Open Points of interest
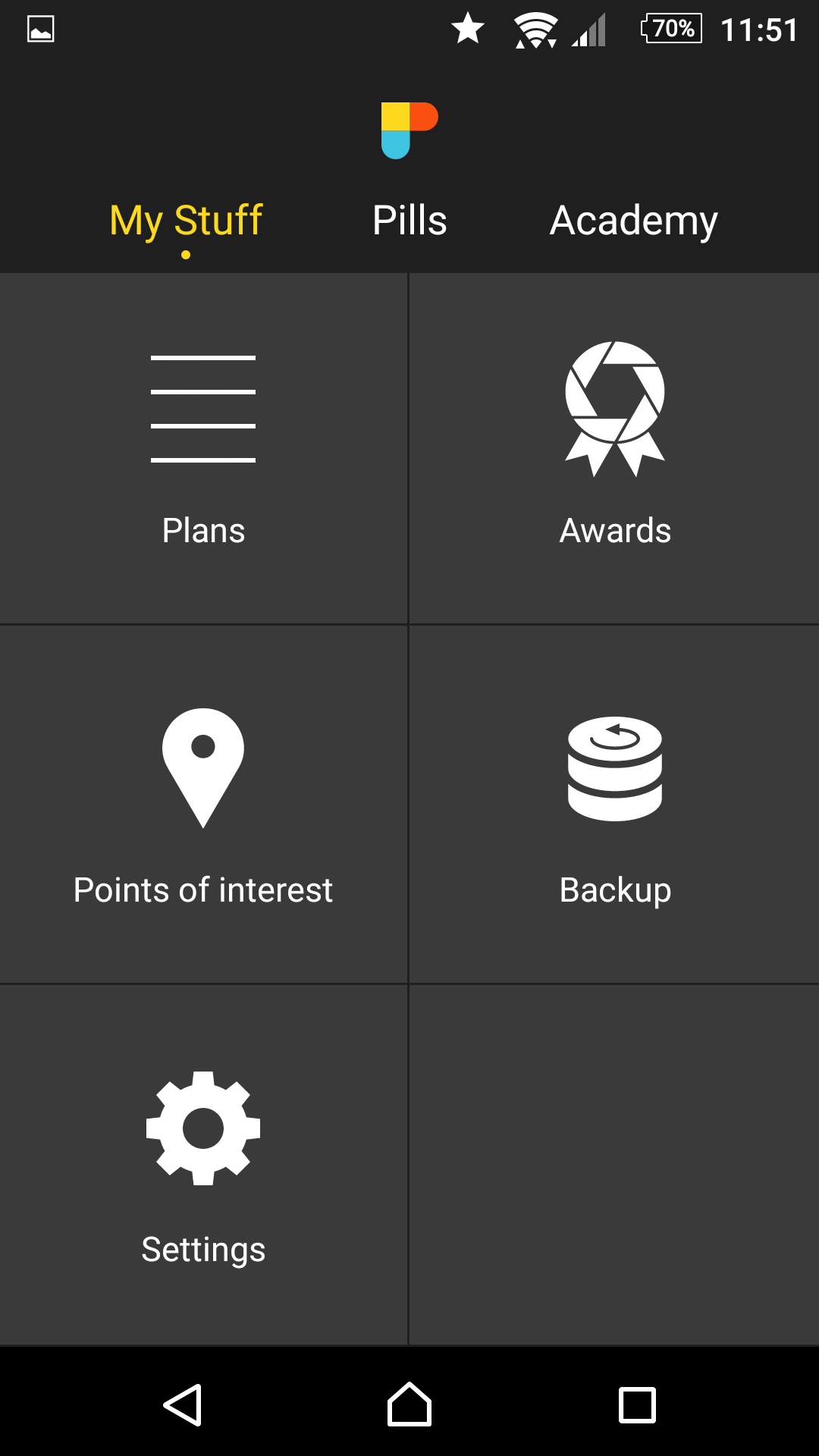819x1456 pixels. (203, 805)
